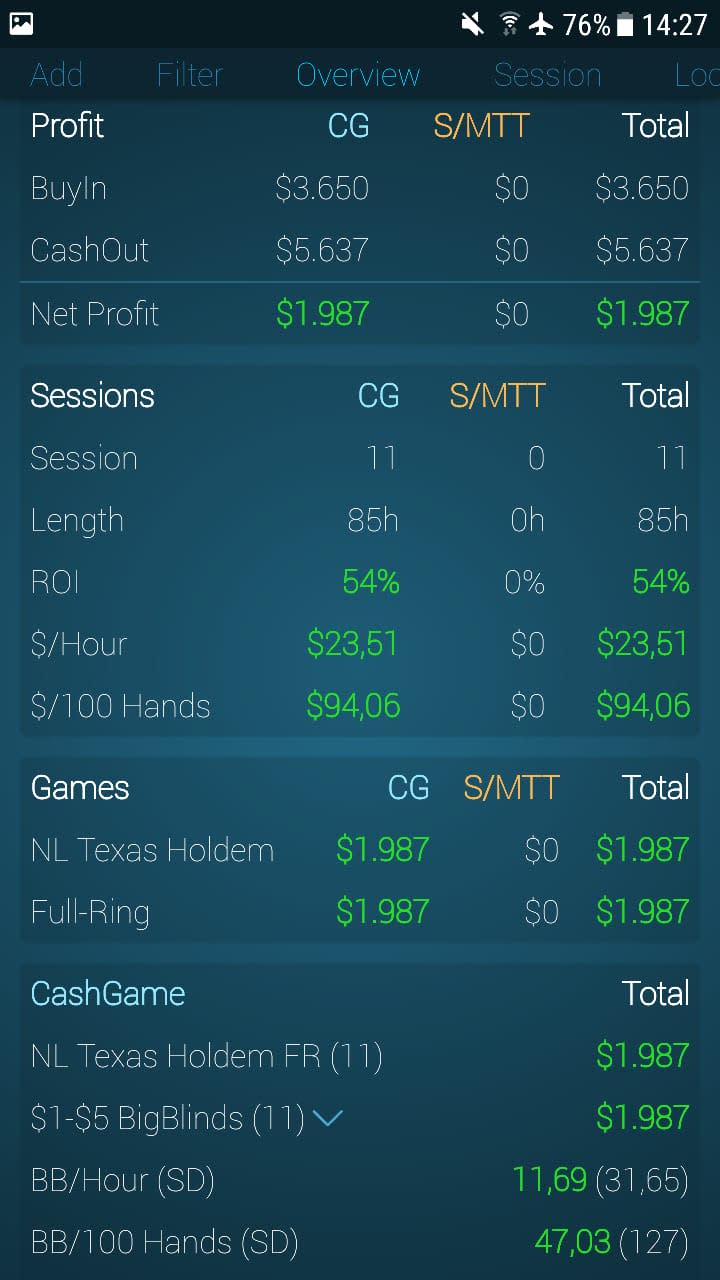Switch to the Add tab

coord(57,75)
